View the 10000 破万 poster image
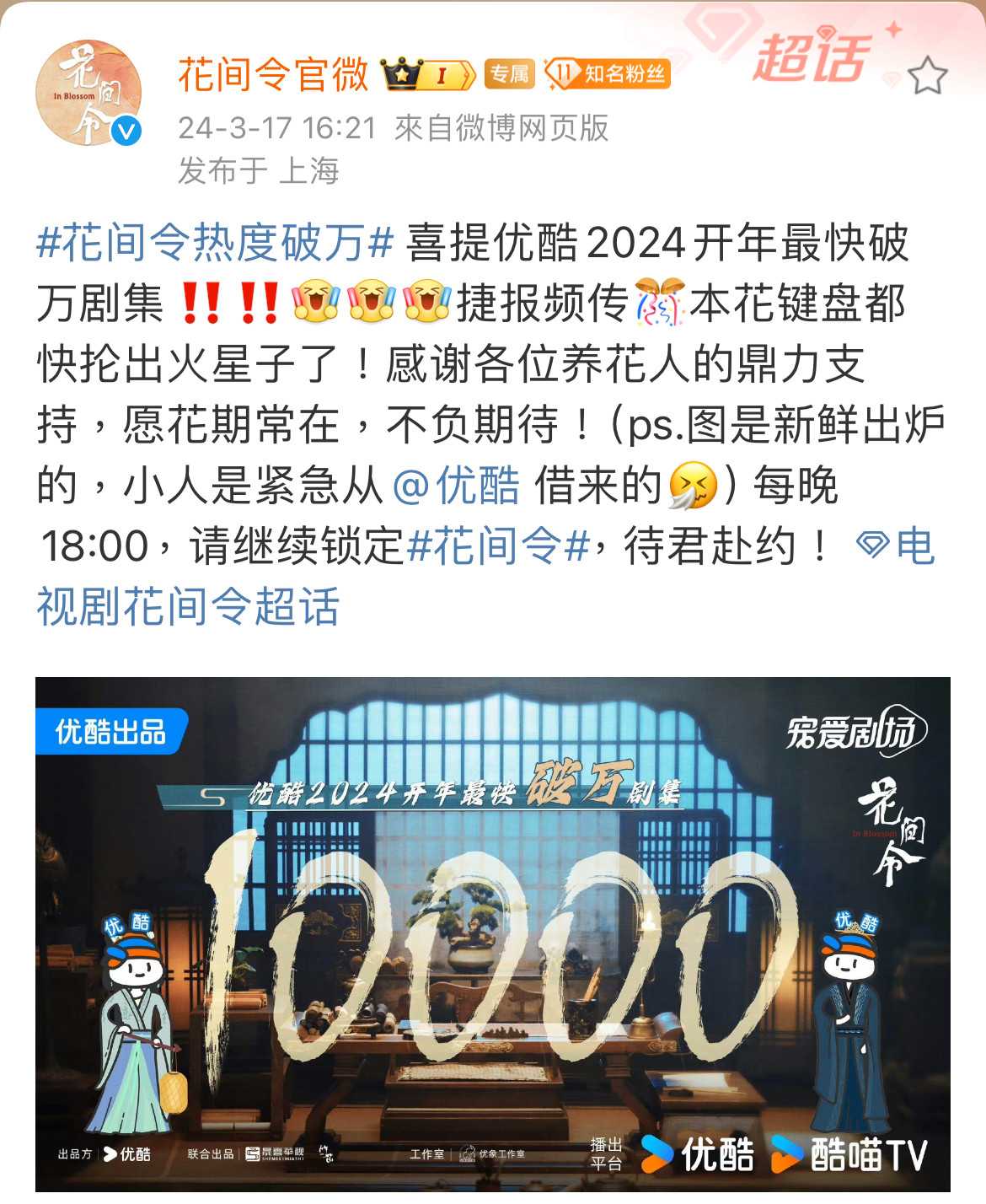Screen dimensions: 986x1204 pos(492,934)
